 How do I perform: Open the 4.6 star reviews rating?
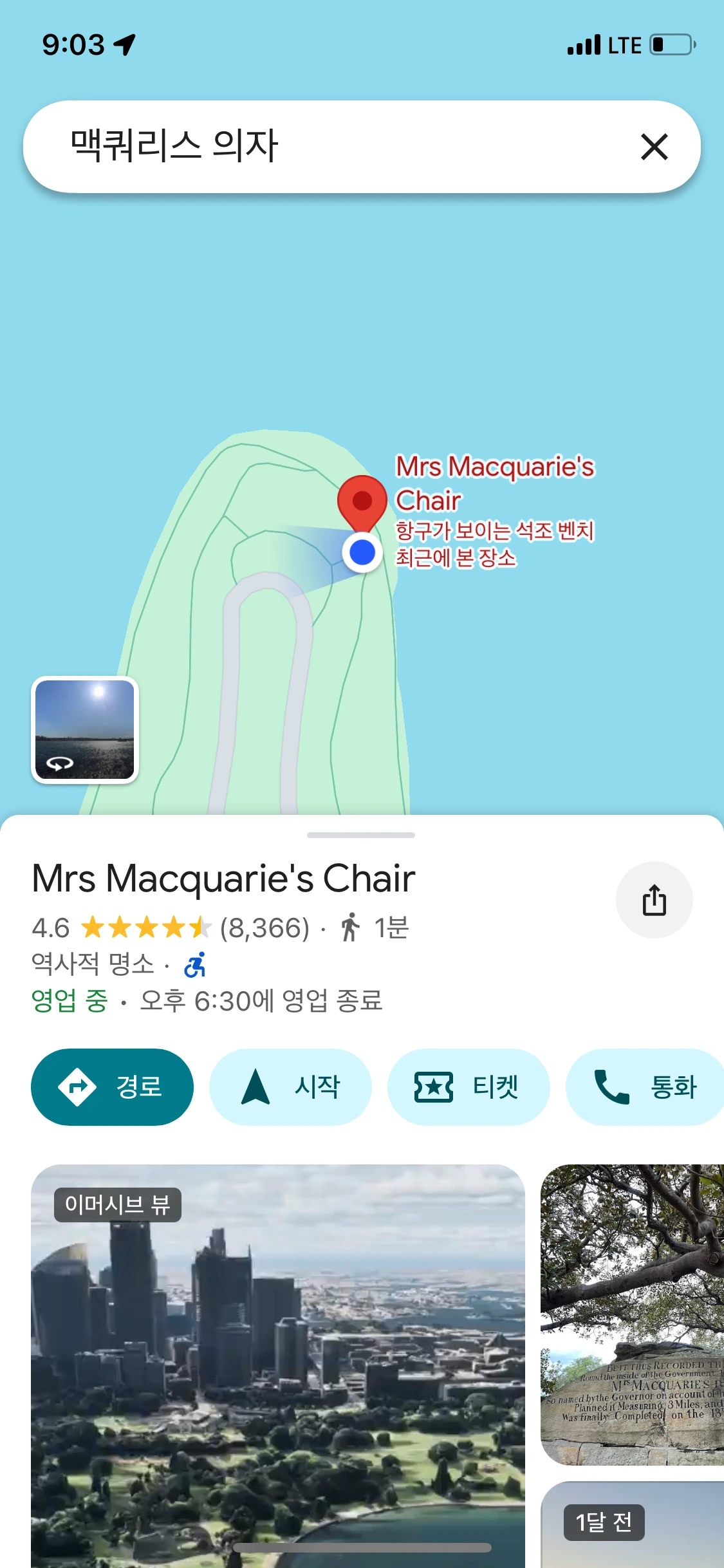click(x=171, y=928)
